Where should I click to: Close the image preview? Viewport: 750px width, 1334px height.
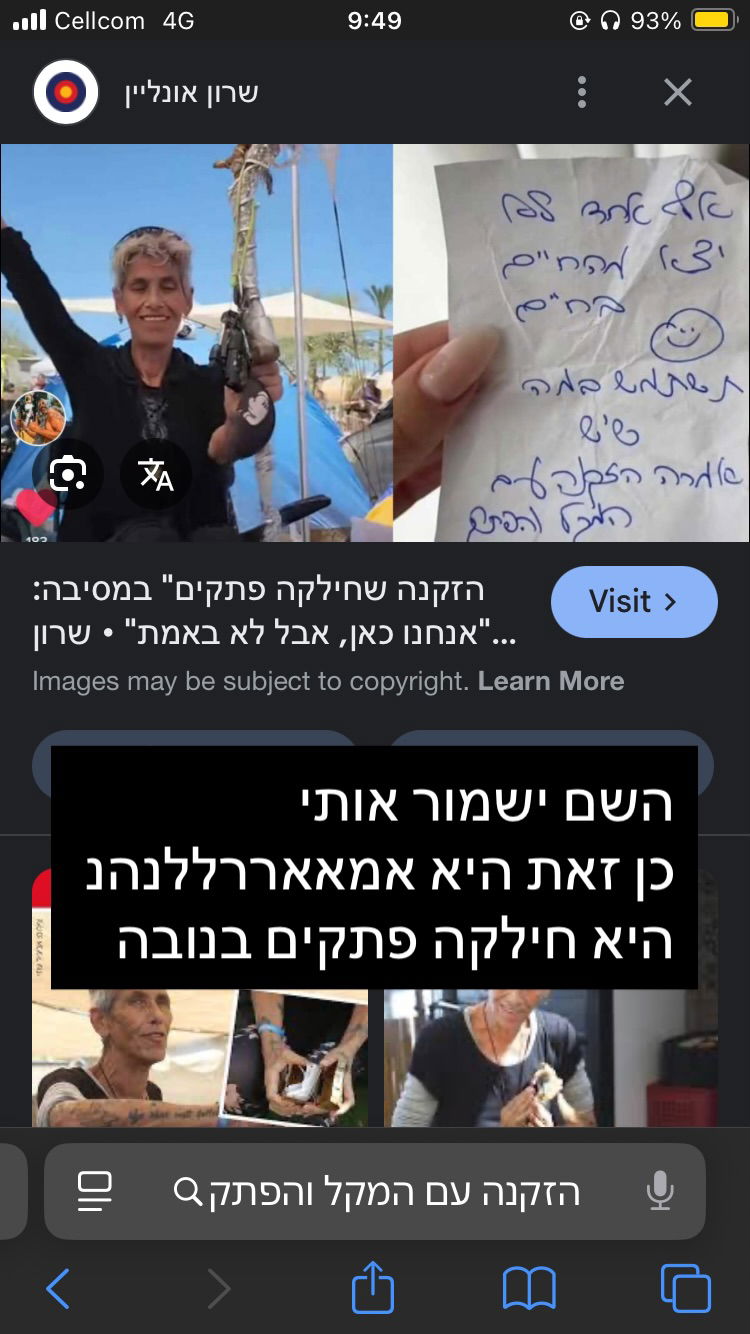677,92
